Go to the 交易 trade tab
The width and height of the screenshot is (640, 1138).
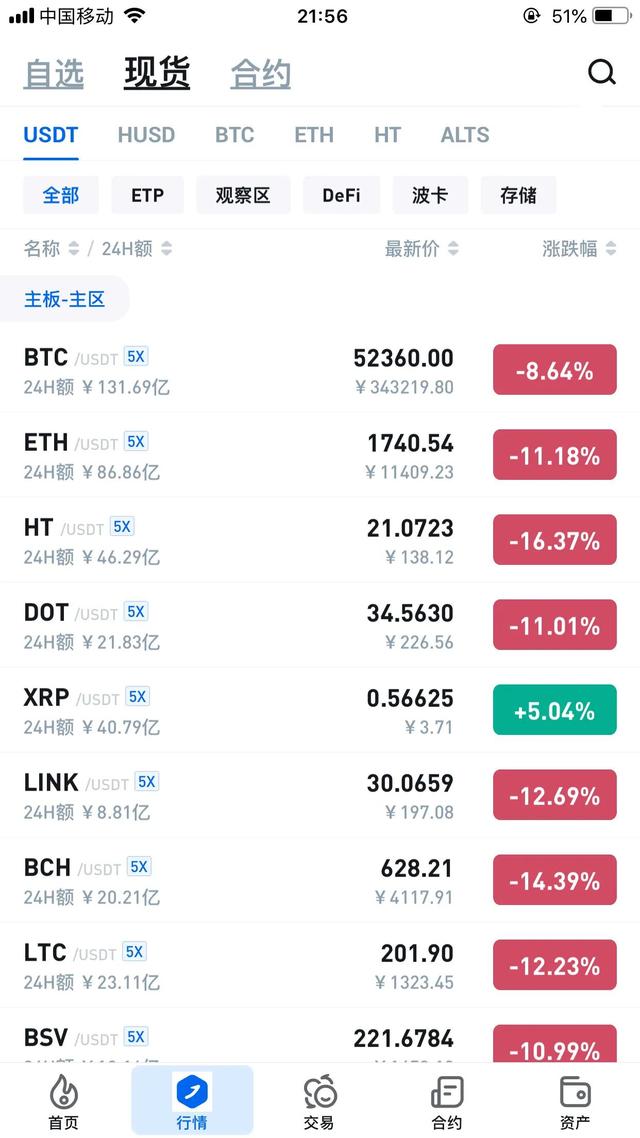point(319,1102)
